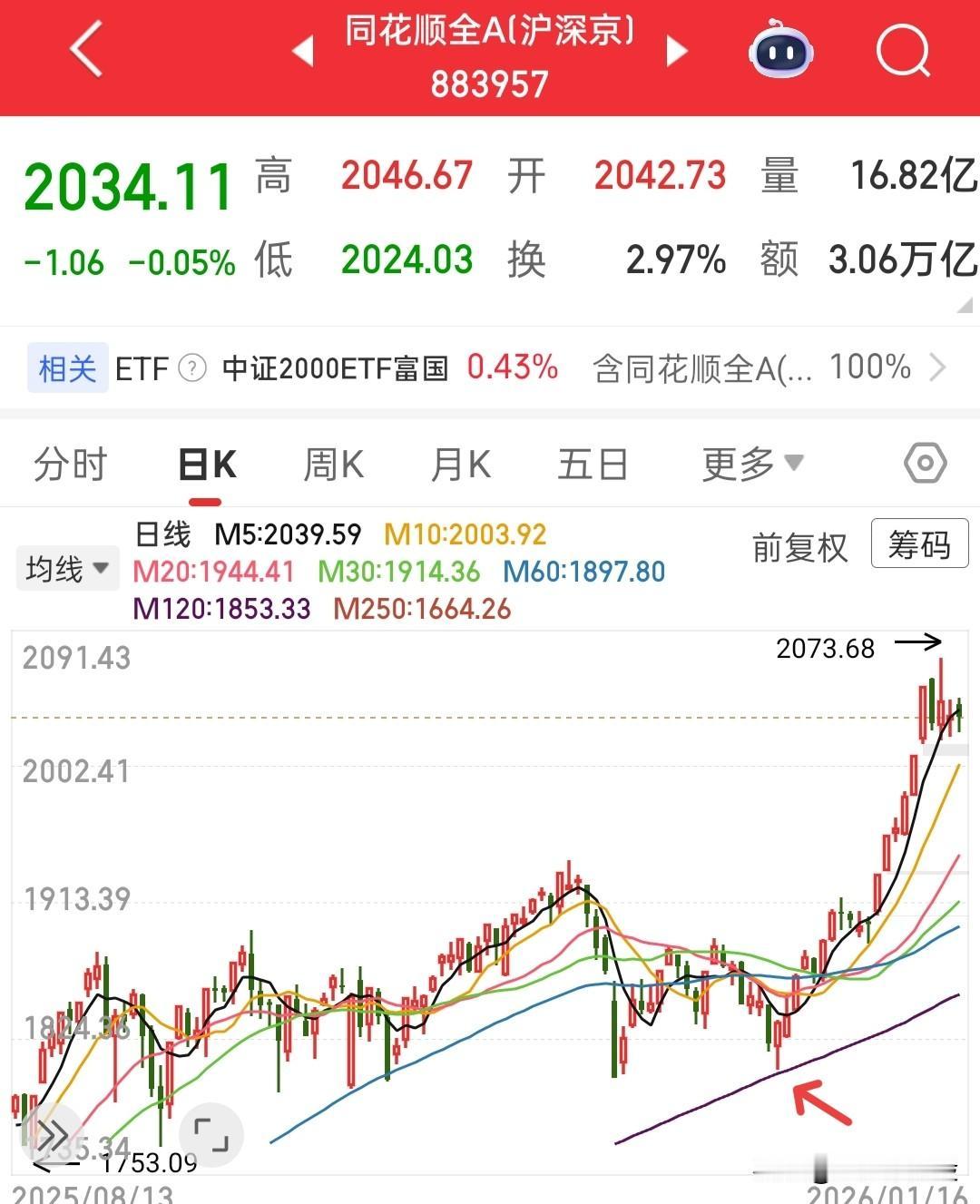
Task: Open the 均线 moving average selector
Action: [x=67, y=567]
